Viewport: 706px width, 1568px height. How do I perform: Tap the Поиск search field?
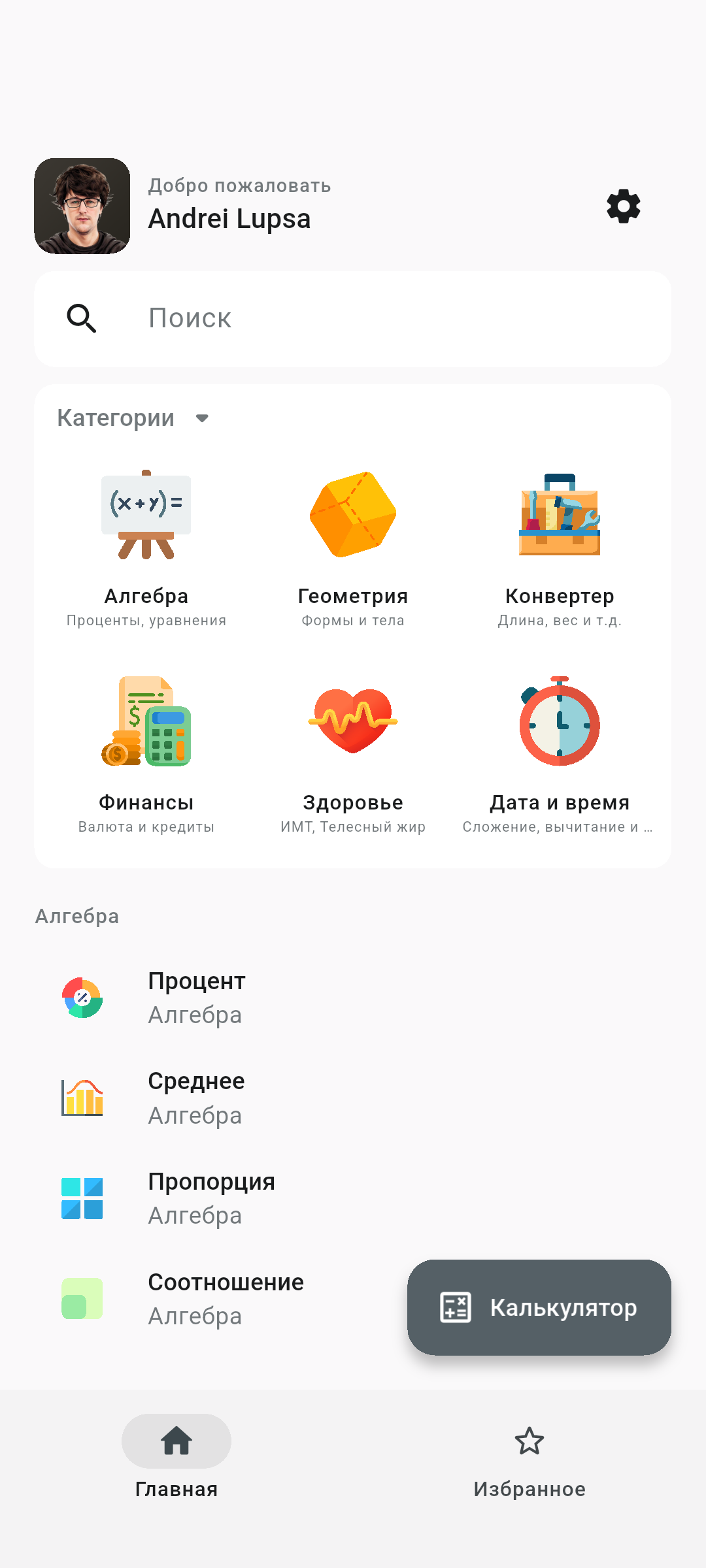click(x=352, y=319)
